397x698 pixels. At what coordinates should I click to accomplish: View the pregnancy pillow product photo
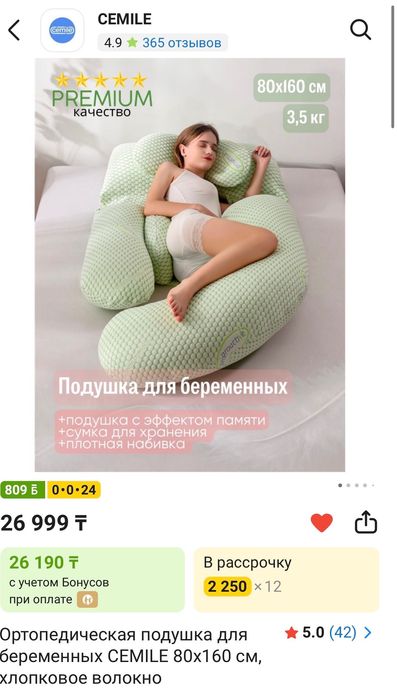[x=190, y=264]
